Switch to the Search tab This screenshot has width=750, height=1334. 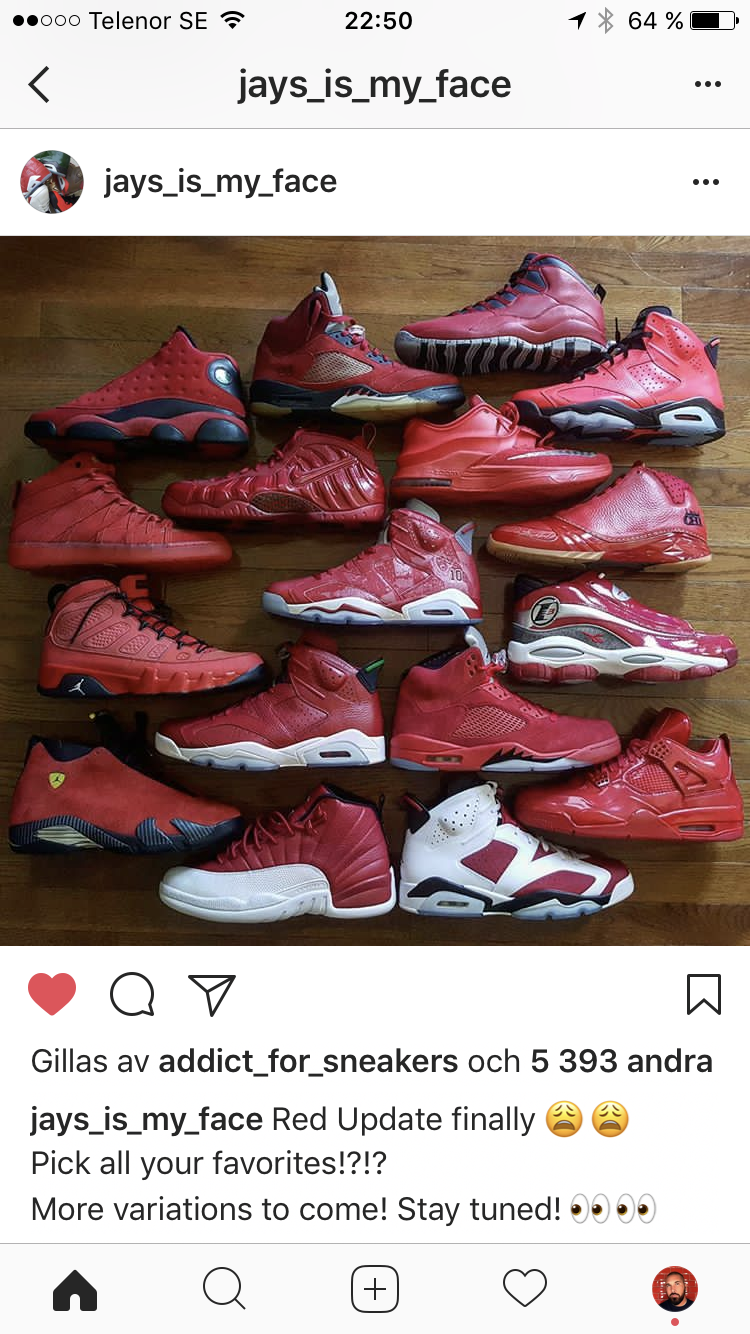(x=225, y=1289)
